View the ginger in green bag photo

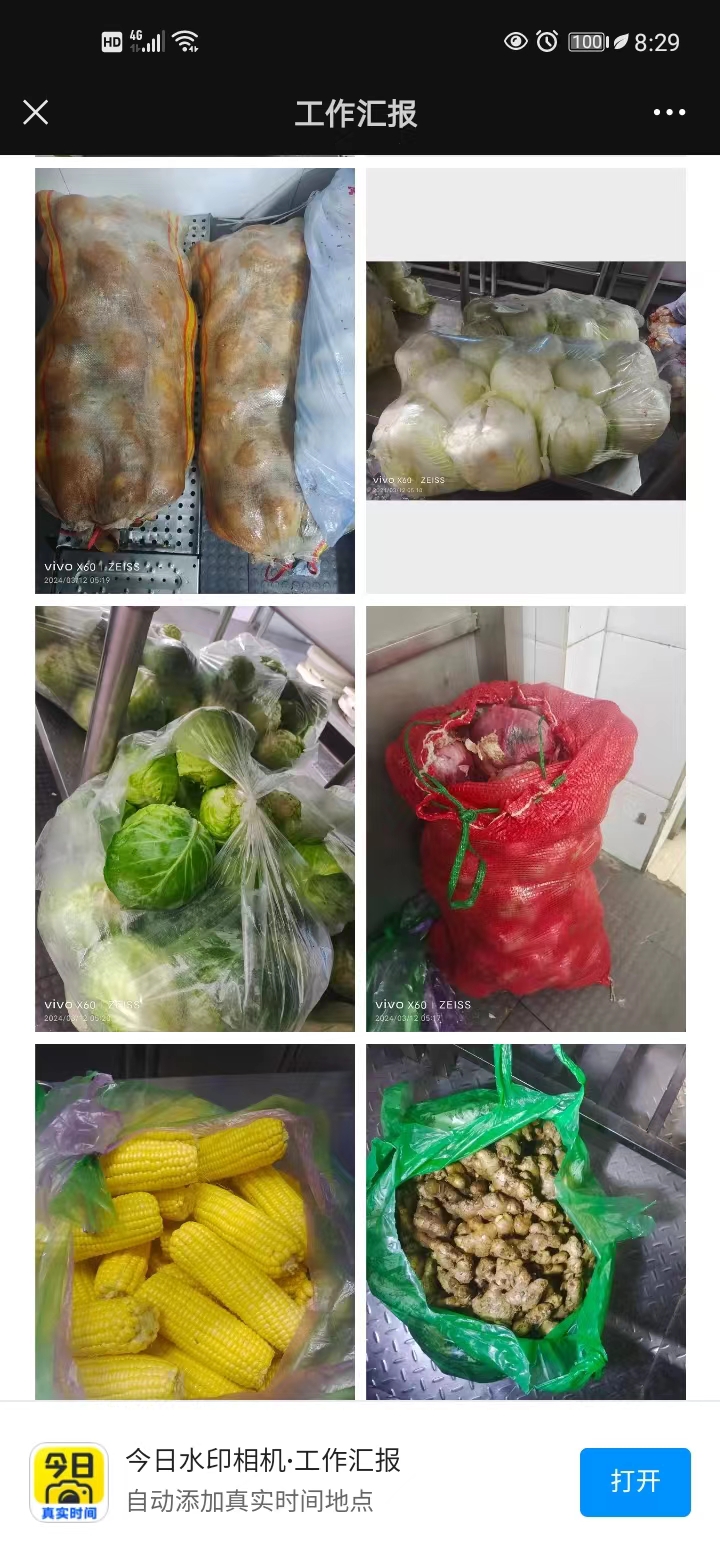pos(526,1222)
